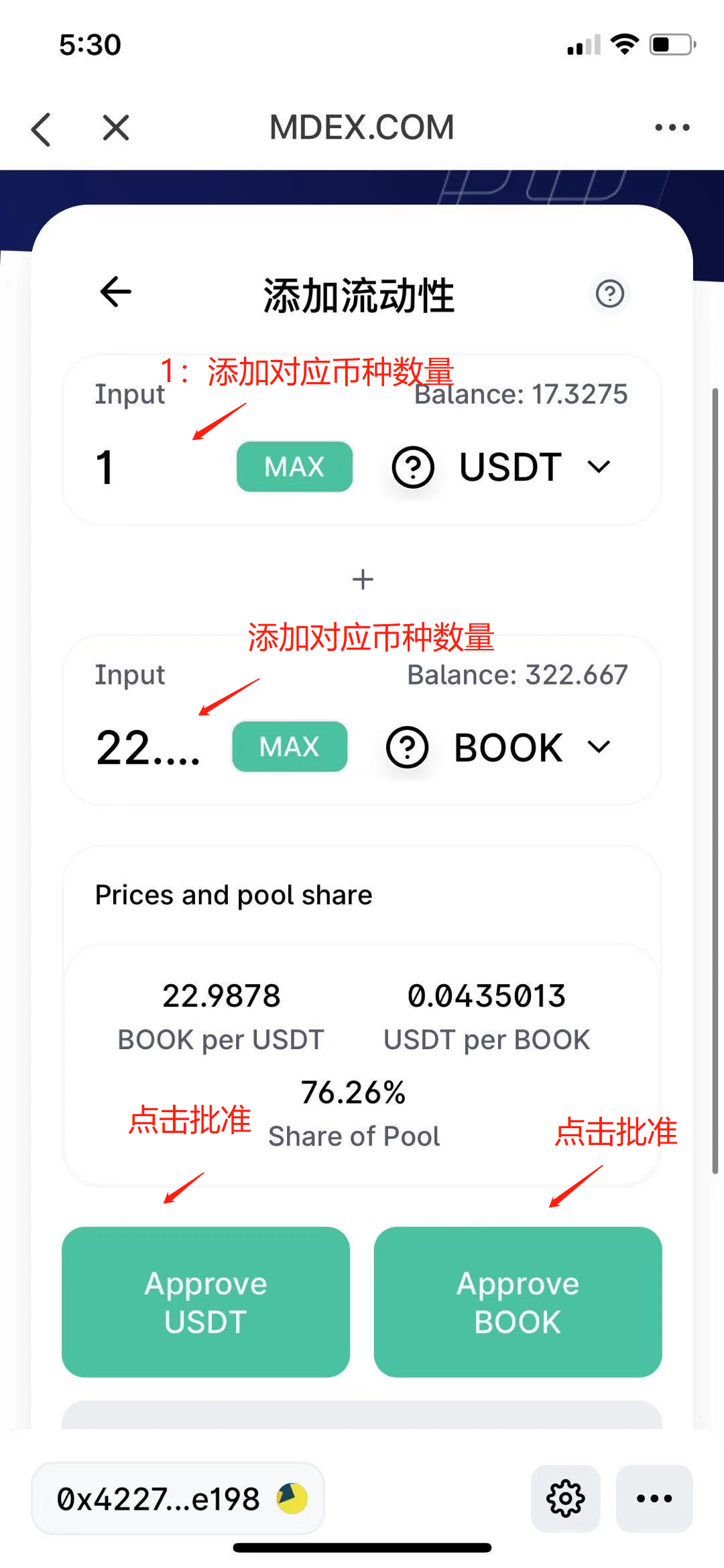Tap the BOOK amount input field
Image resolution: width=724 pixels, height=1568 pixels.
pyautogui.click(x=160, y=747)
